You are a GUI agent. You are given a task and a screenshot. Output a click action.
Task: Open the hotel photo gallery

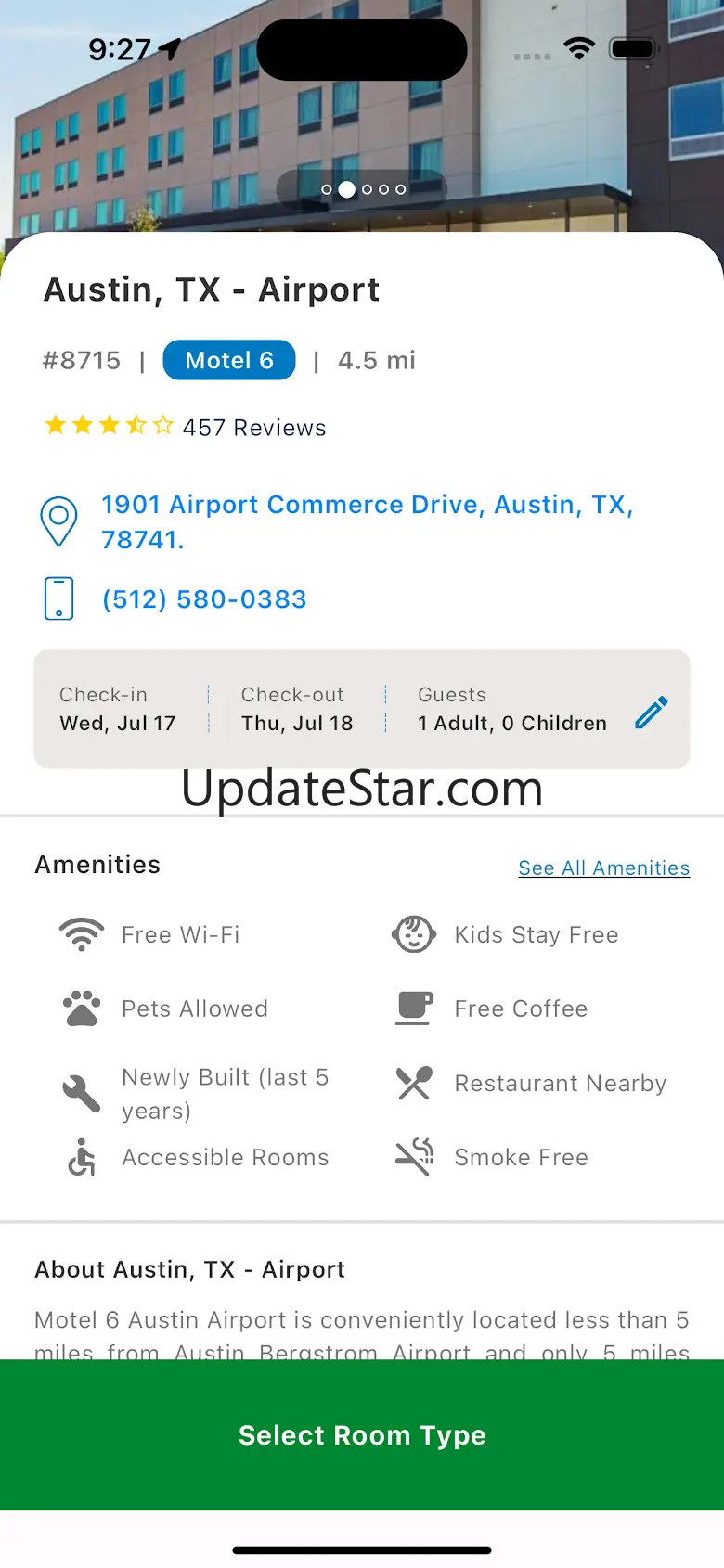pyautogui.click(x=362, y=111)
